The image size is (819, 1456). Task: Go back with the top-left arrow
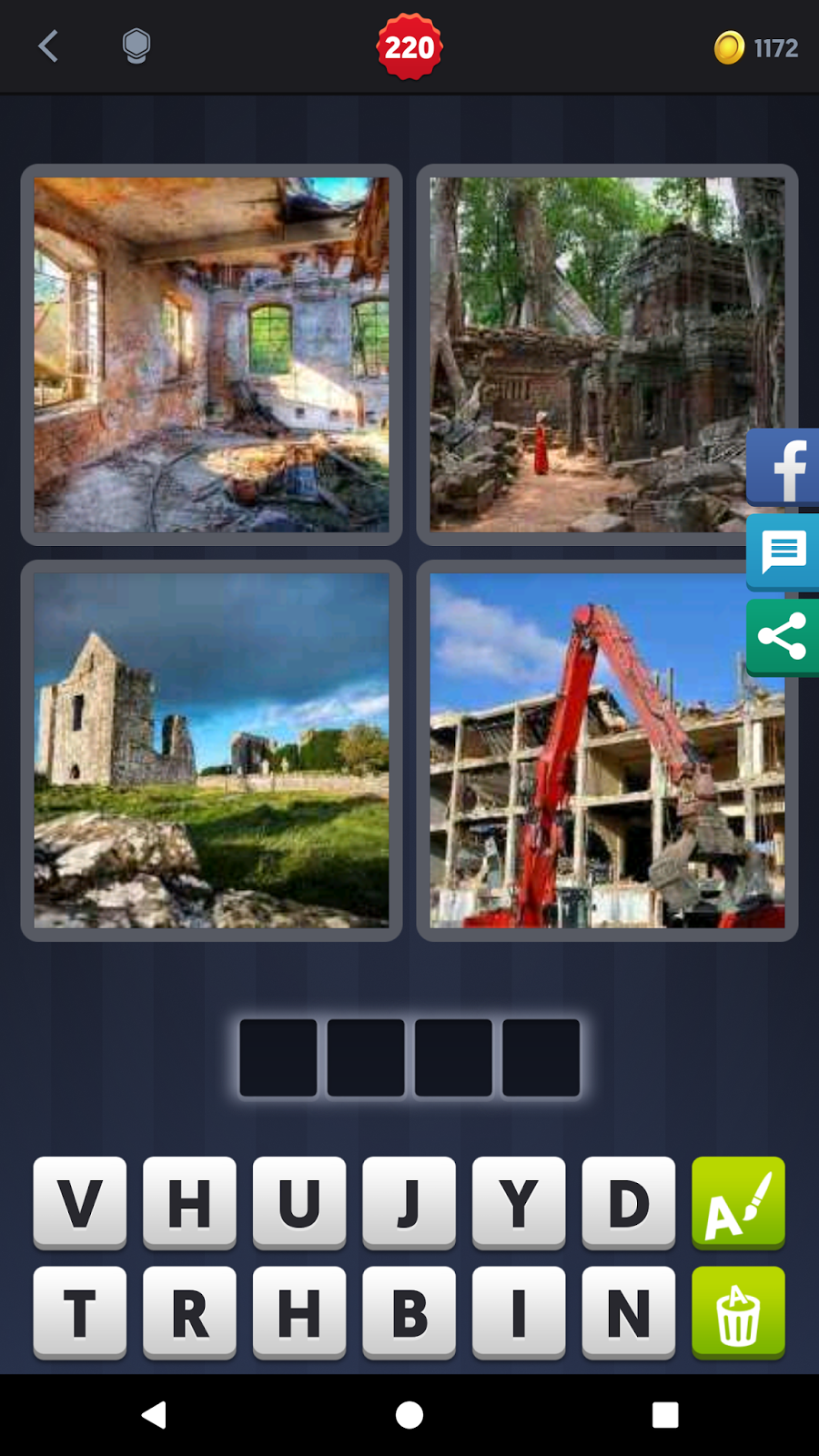(48, 46)
